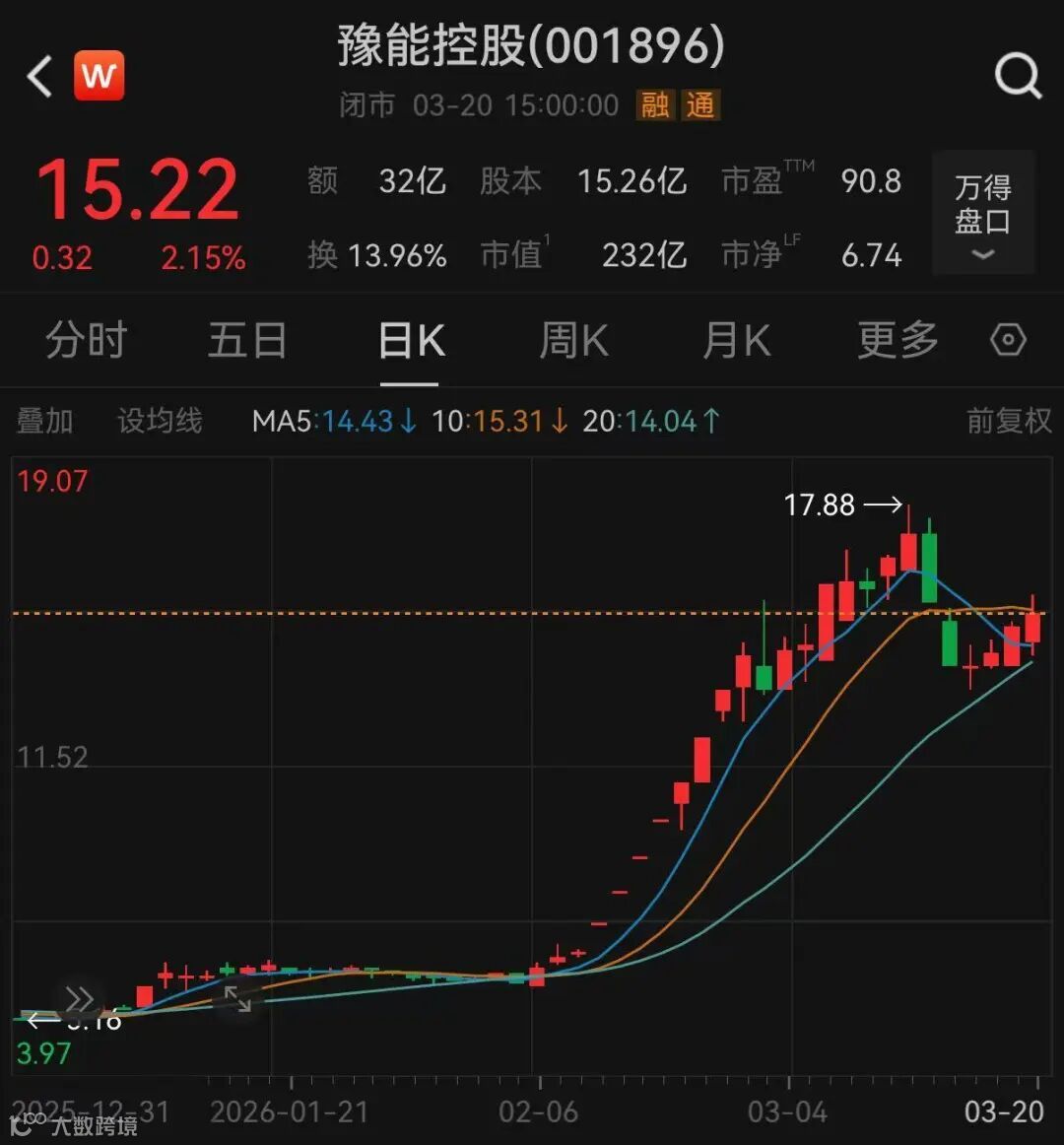Viewport: 1064px width, 1145px height.
Task: Change the 前复权 price adjustment mode
Action: coord(1009,422)
